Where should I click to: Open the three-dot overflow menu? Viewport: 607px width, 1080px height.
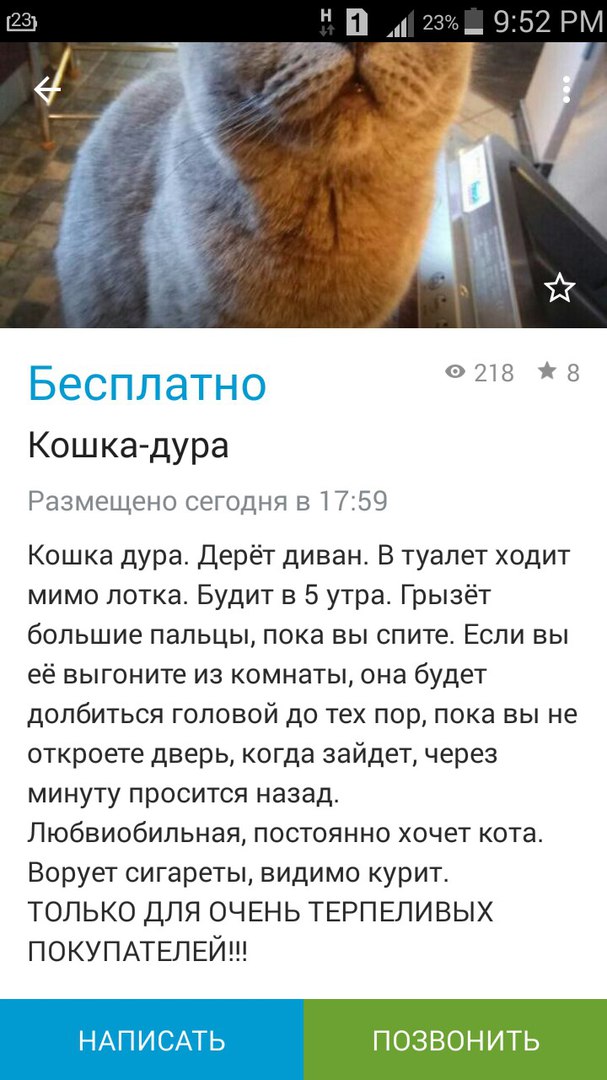[566, 90]
